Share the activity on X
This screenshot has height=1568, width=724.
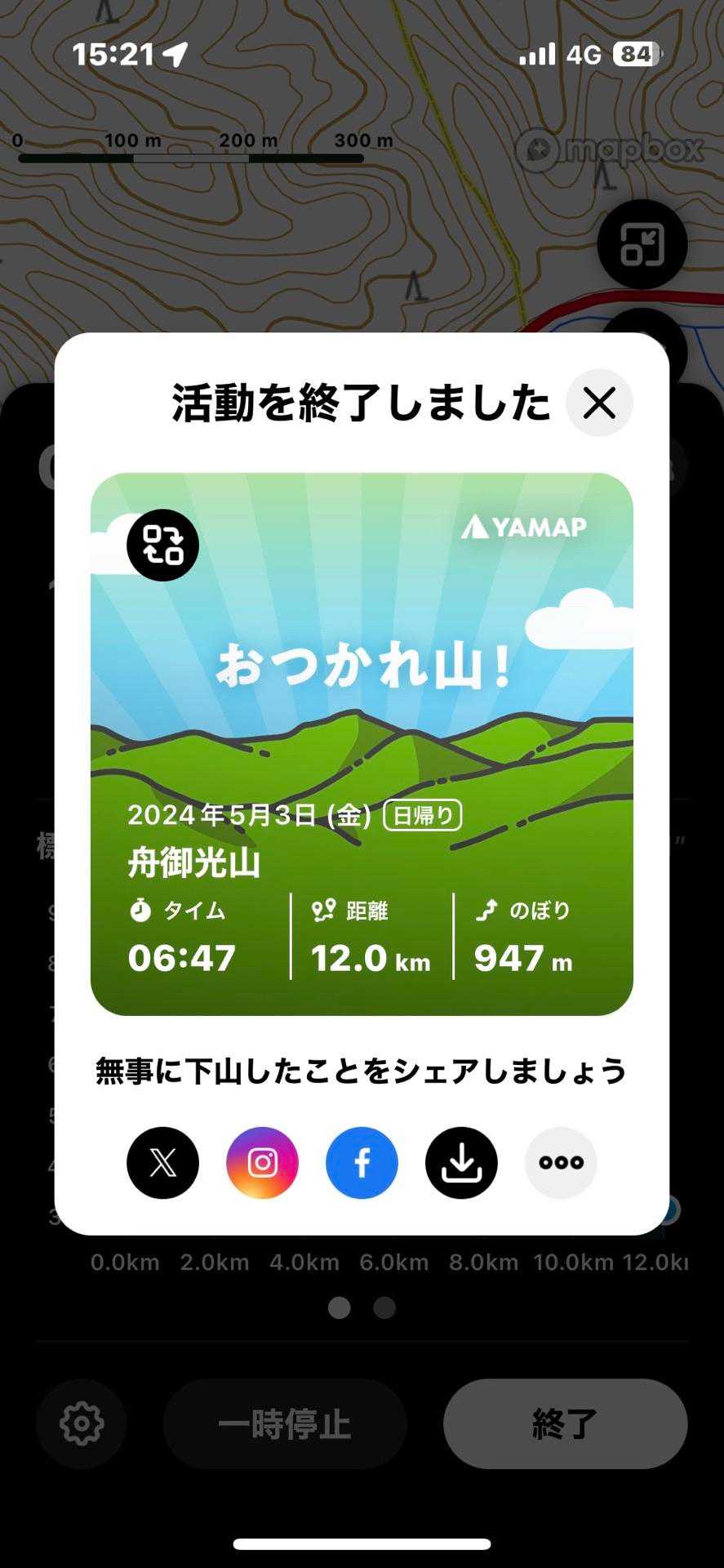coord(162,1163)
